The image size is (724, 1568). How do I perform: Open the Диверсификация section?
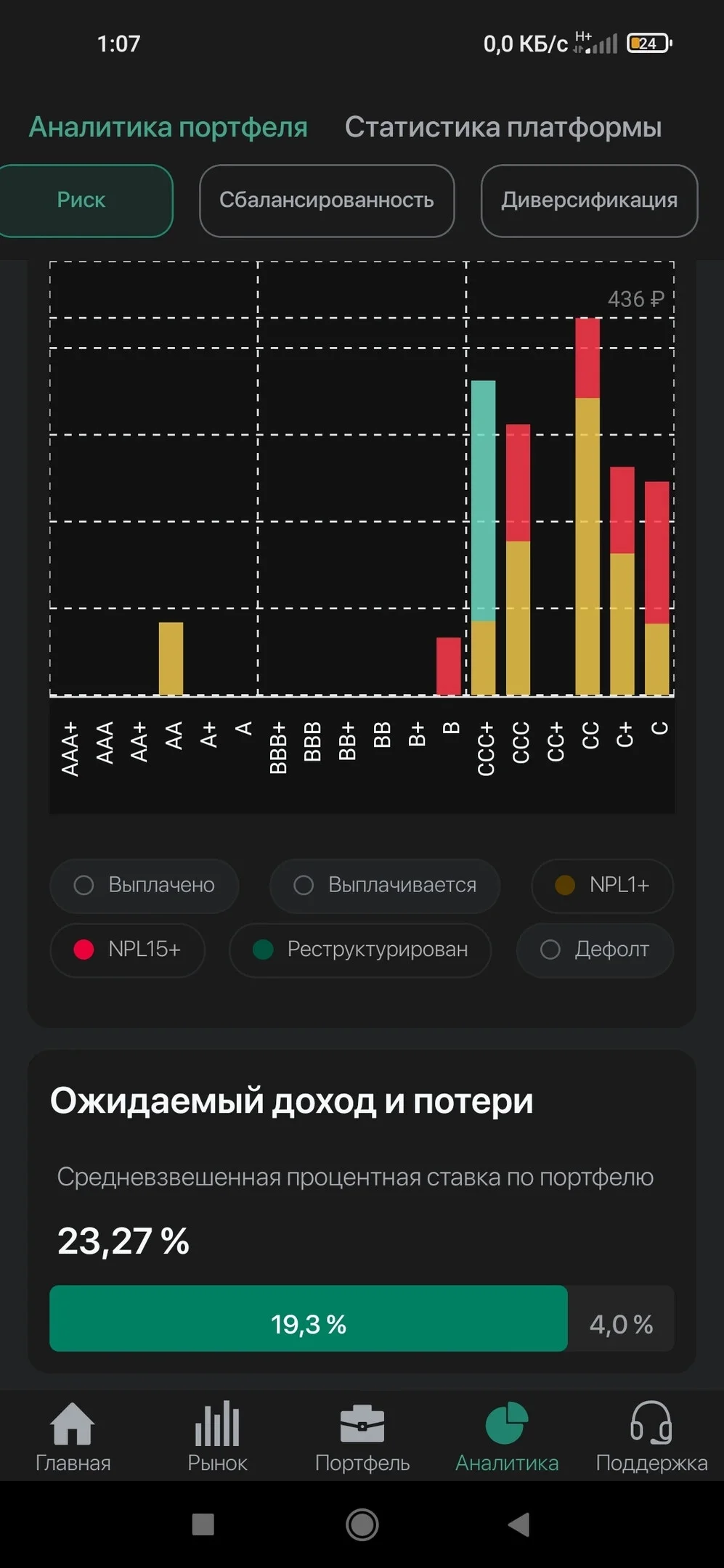[x=589, y=200]
